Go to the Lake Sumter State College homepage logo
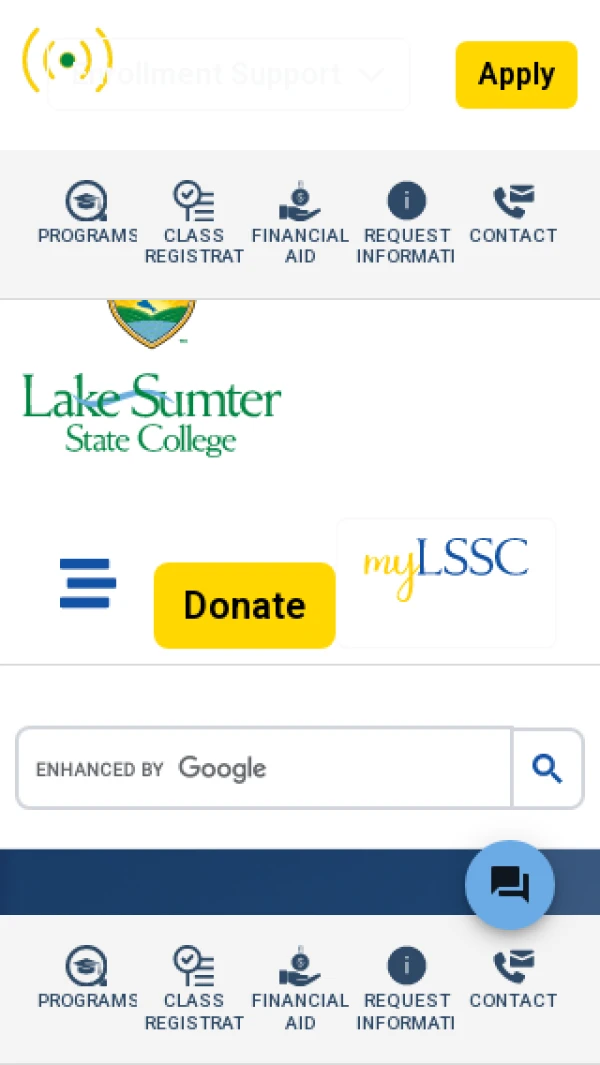The height and width of the screenshot is (1065, 600). click(x=151, y=400)
